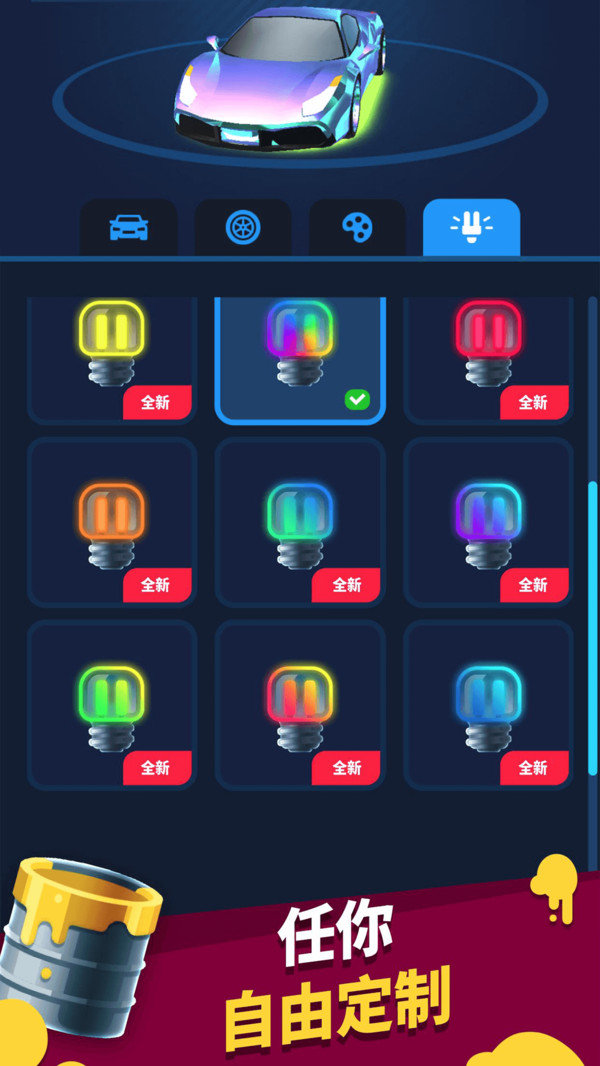This screenshot has width=600, height=1066.
Task: Pick the blue neon bulb
Action: pos(488,706)
